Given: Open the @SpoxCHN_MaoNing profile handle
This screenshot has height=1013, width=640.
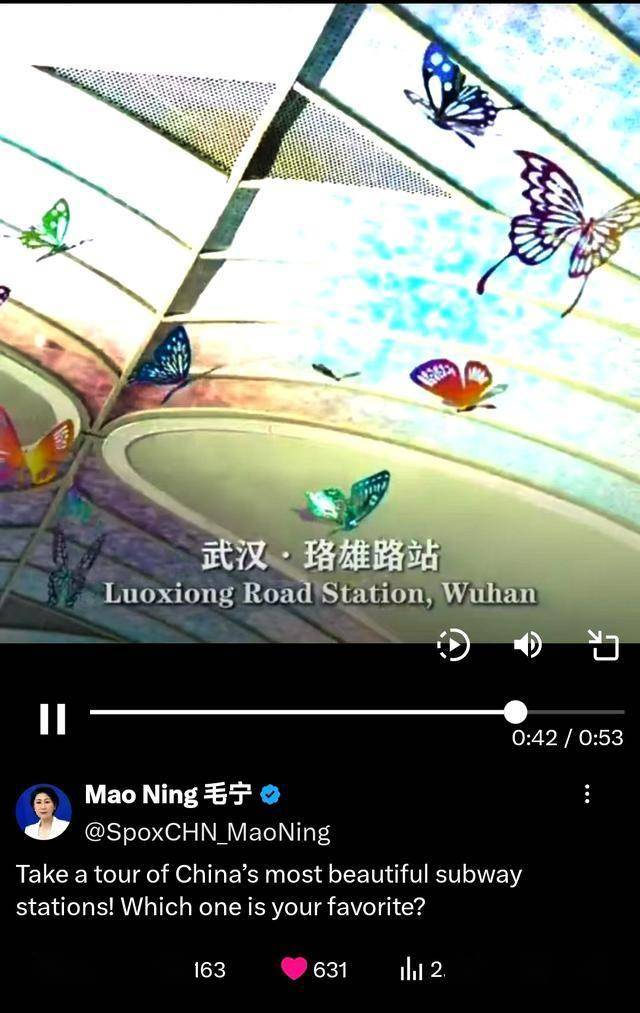Looking at the screenshot, I should (x=207, y=831).
